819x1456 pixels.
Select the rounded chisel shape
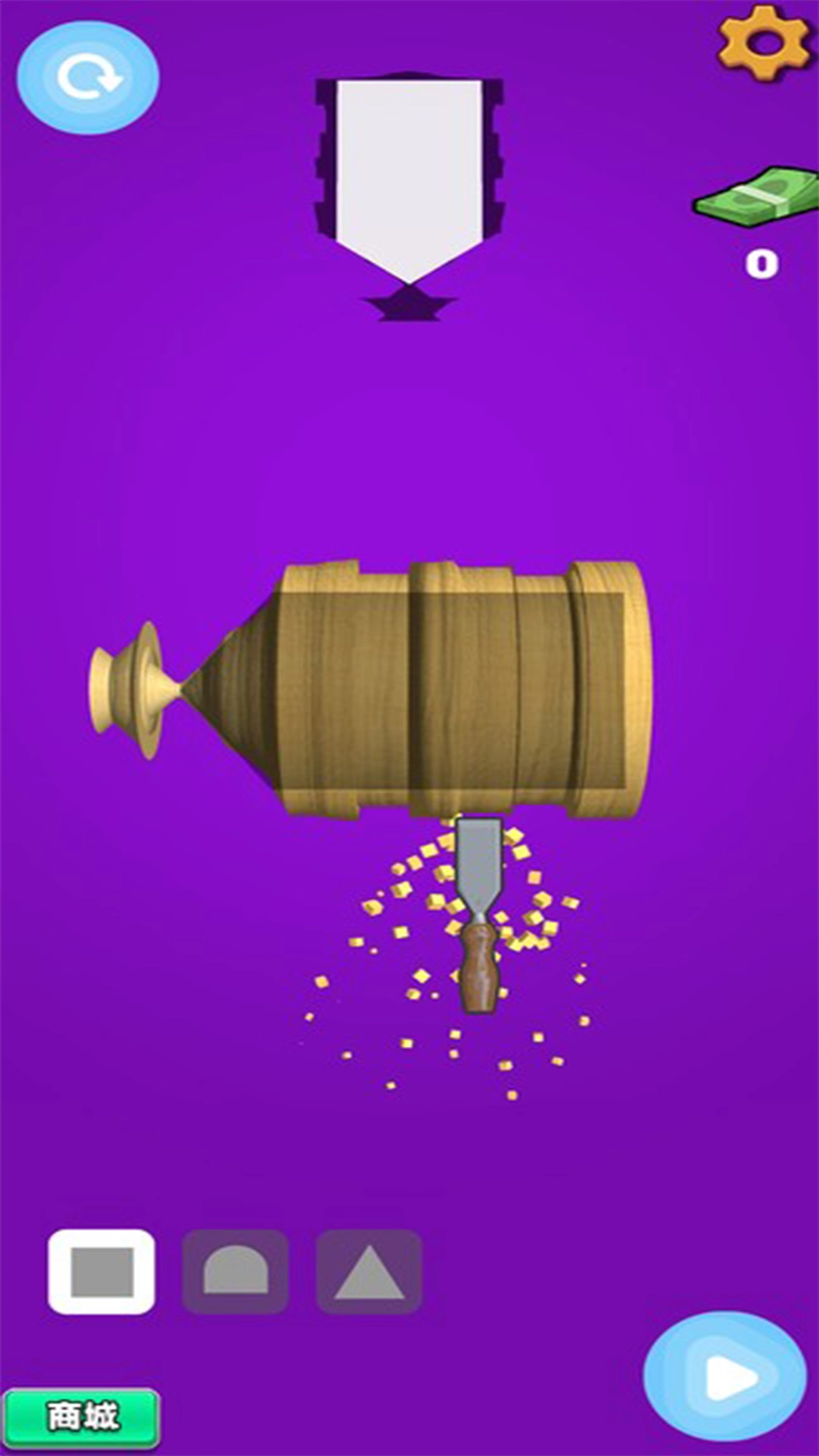click(235, 1272)
